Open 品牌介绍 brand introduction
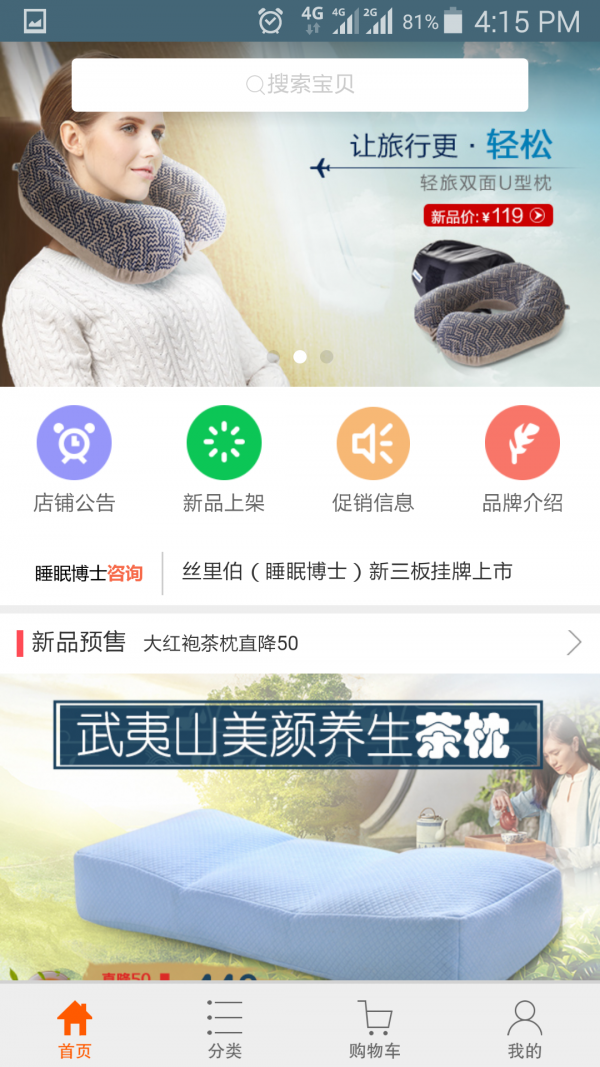 [x=522, y=459]
